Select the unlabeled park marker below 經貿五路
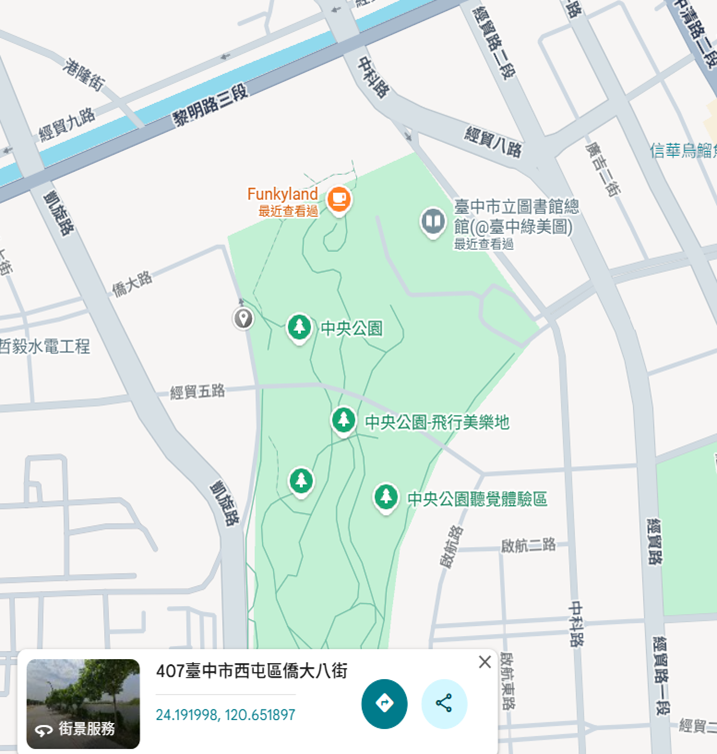This screenshot has height=754, width=717. 301,481
